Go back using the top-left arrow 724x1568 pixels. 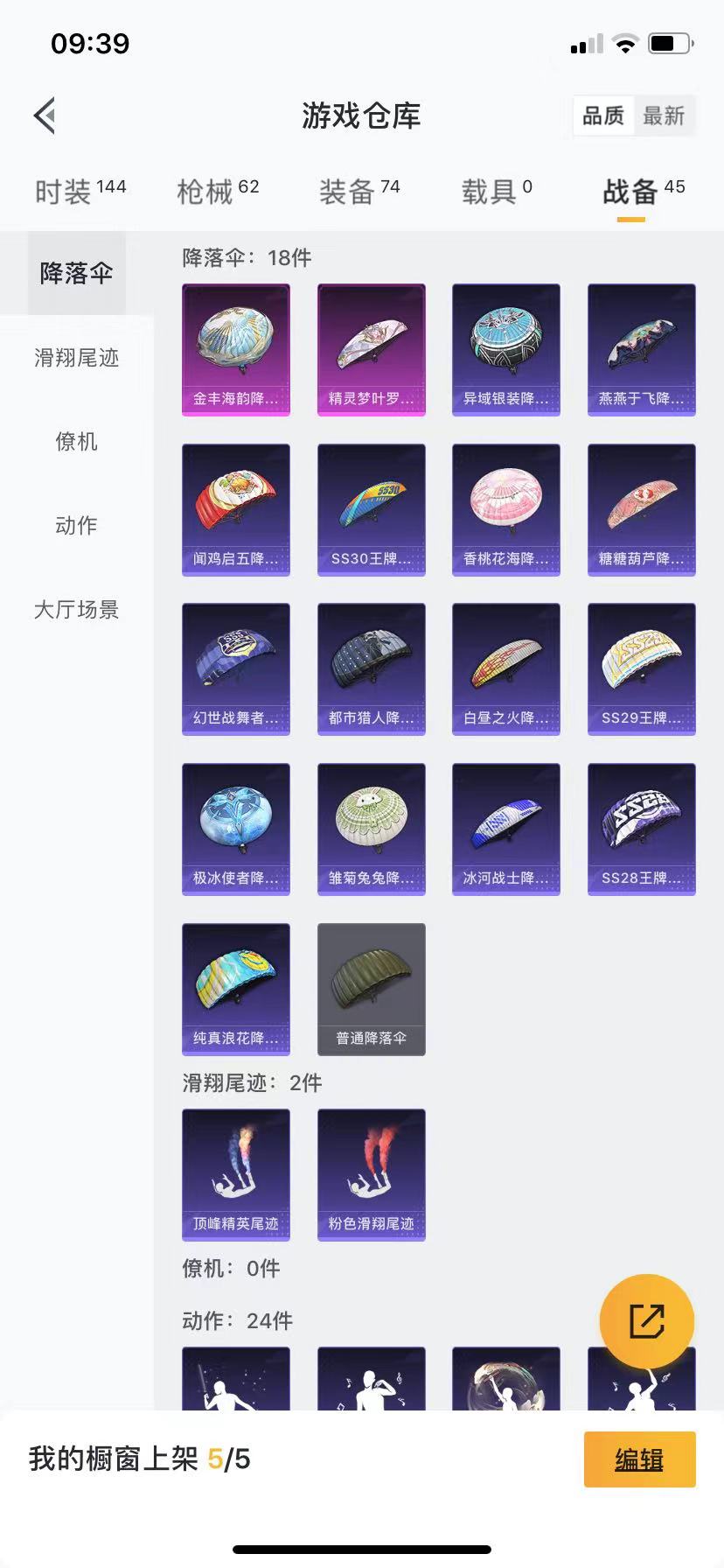tap(45, 115)
